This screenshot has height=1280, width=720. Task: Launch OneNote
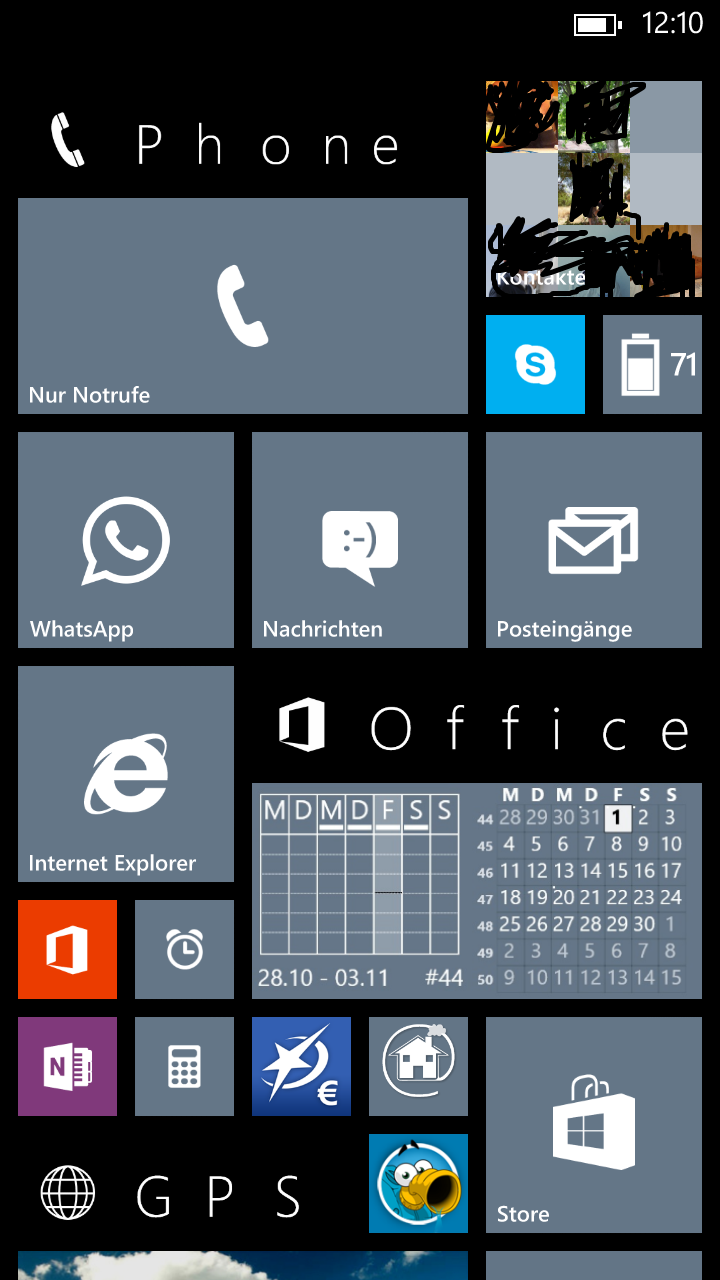(x=67, y=1066)
